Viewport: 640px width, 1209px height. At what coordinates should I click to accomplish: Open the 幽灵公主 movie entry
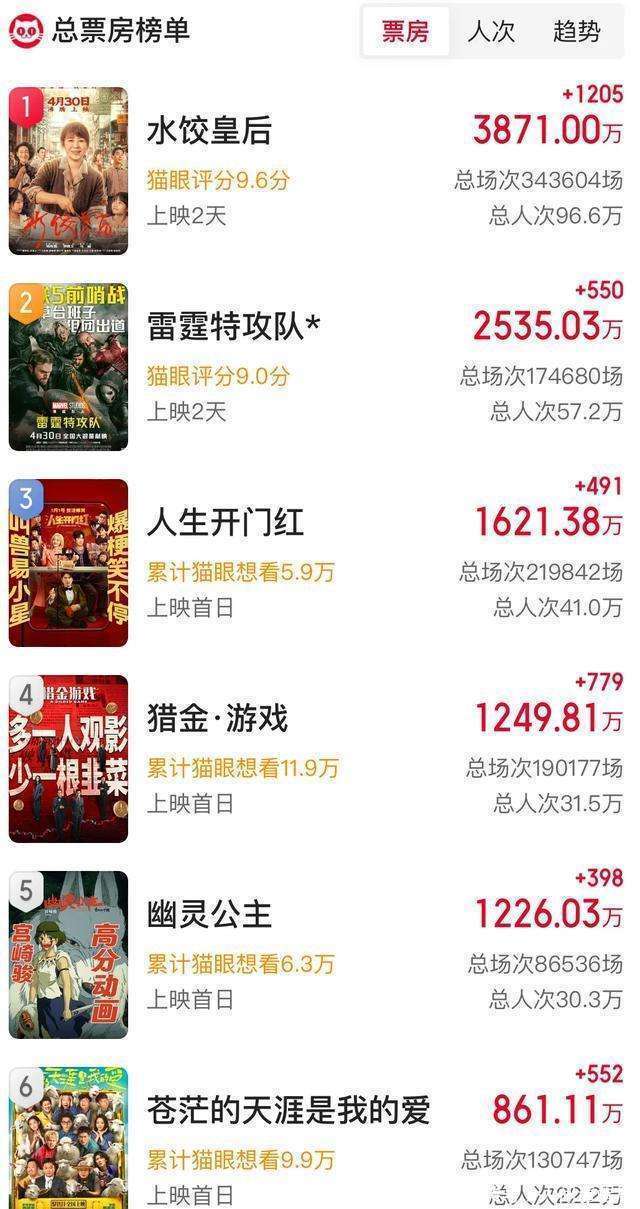pyautogui.click(x=209, y=914)
